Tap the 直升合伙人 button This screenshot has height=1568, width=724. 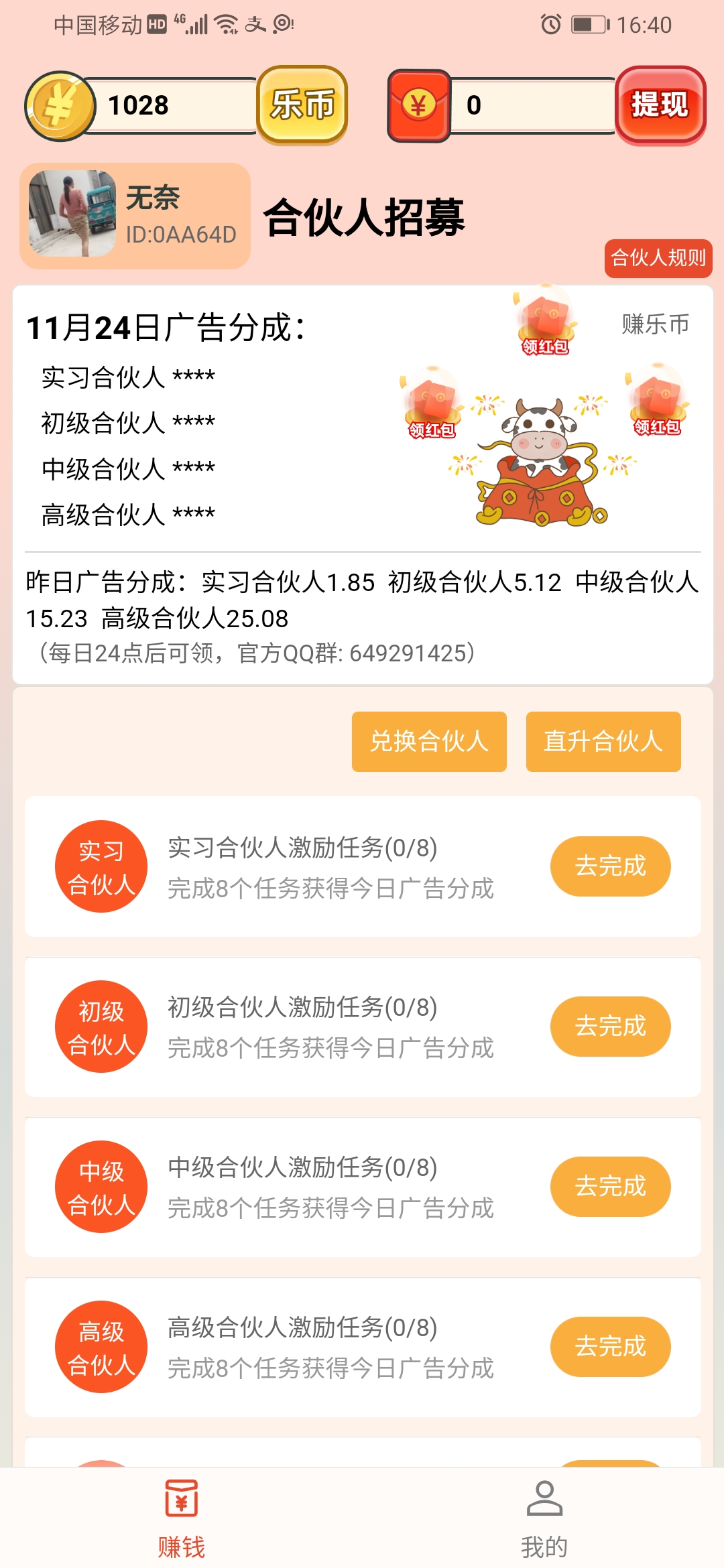(x=603, y=742)
